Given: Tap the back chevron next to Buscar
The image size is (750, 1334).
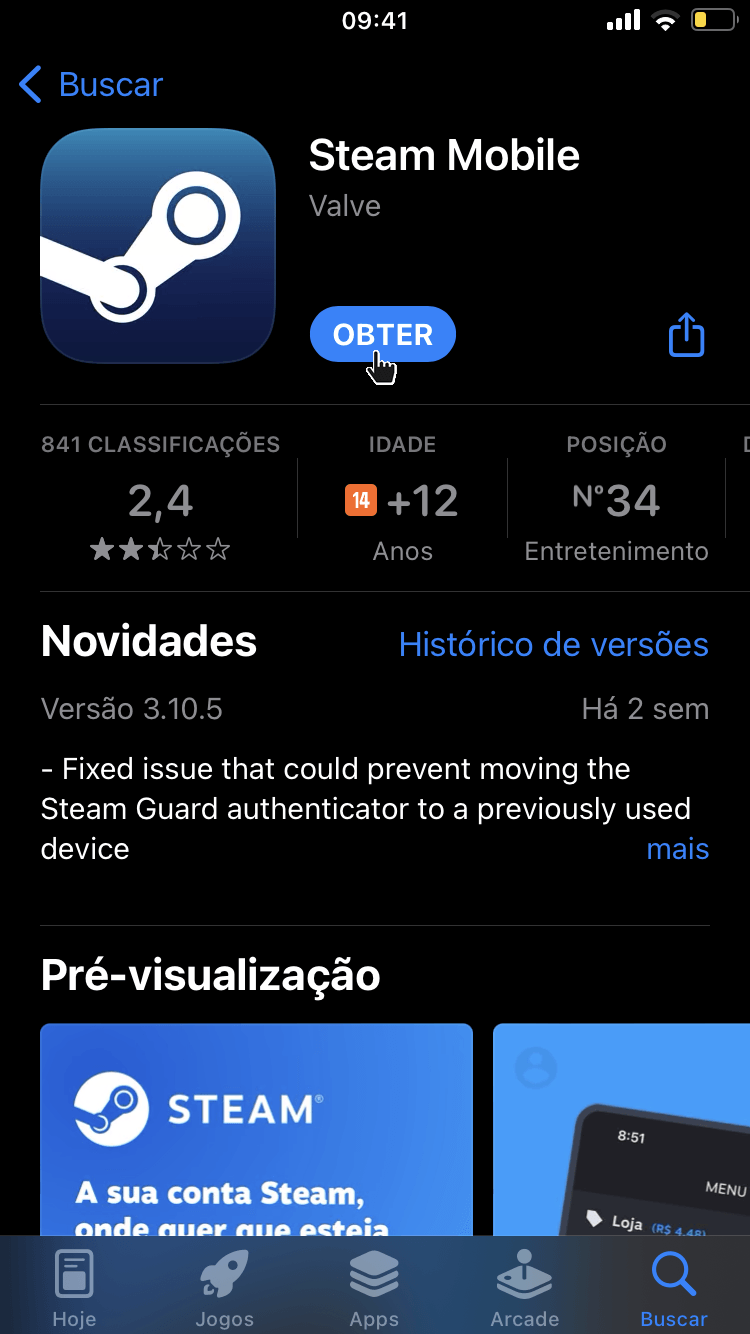Looking at the screenshot, I should pos(29,85).
